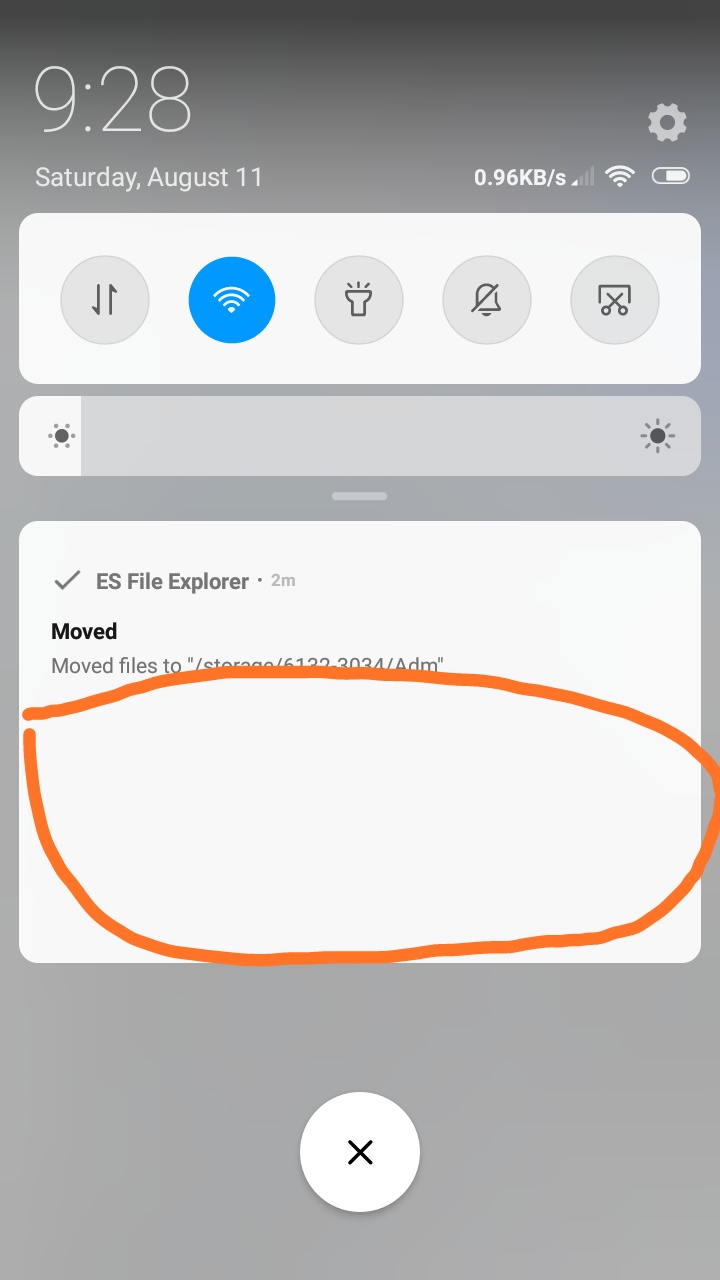Screen dimensions: 720x1280
Task: Toggle the silent mode bell
Action: coord(487,300)
